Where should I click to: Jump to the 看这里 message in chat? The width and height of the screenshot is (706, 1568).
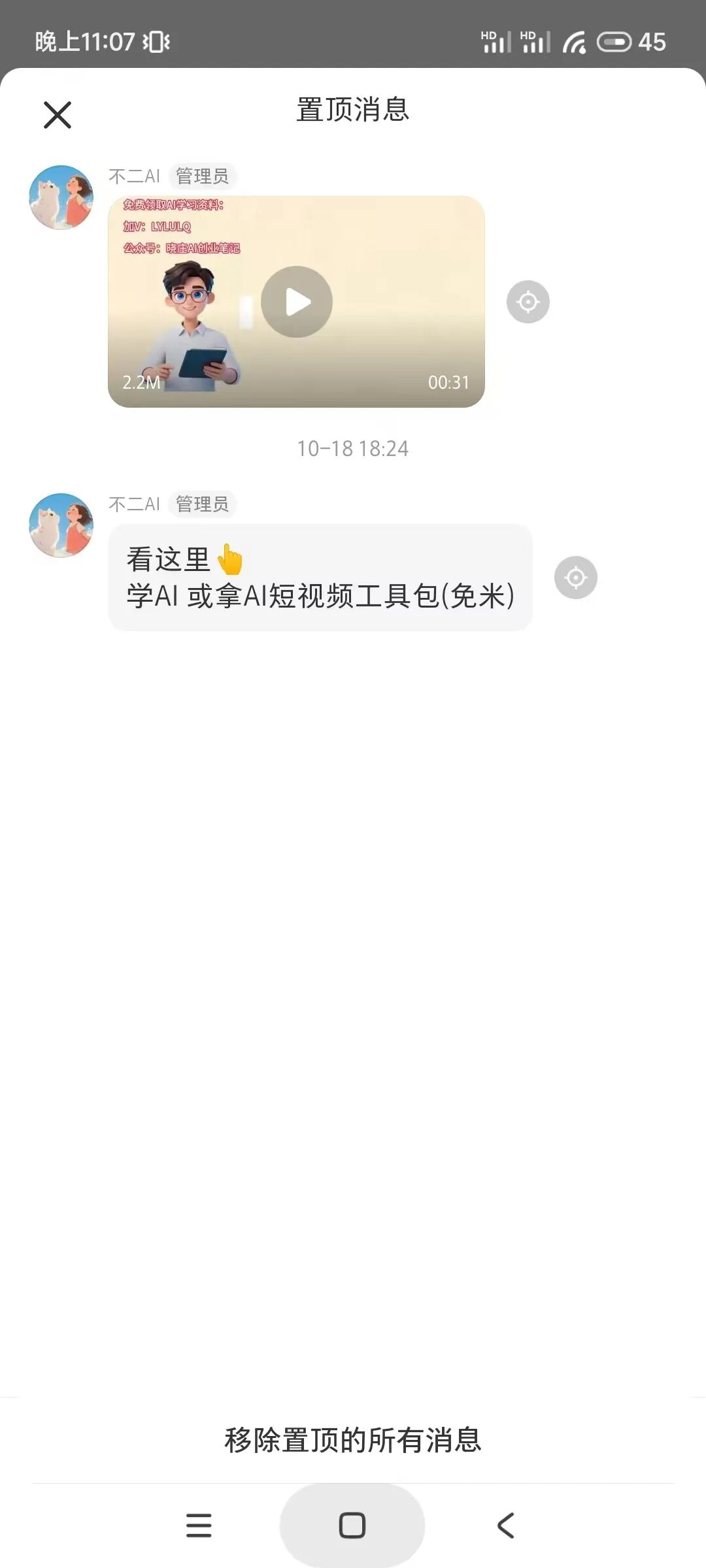pyautogui.click(x=575, y=578)
